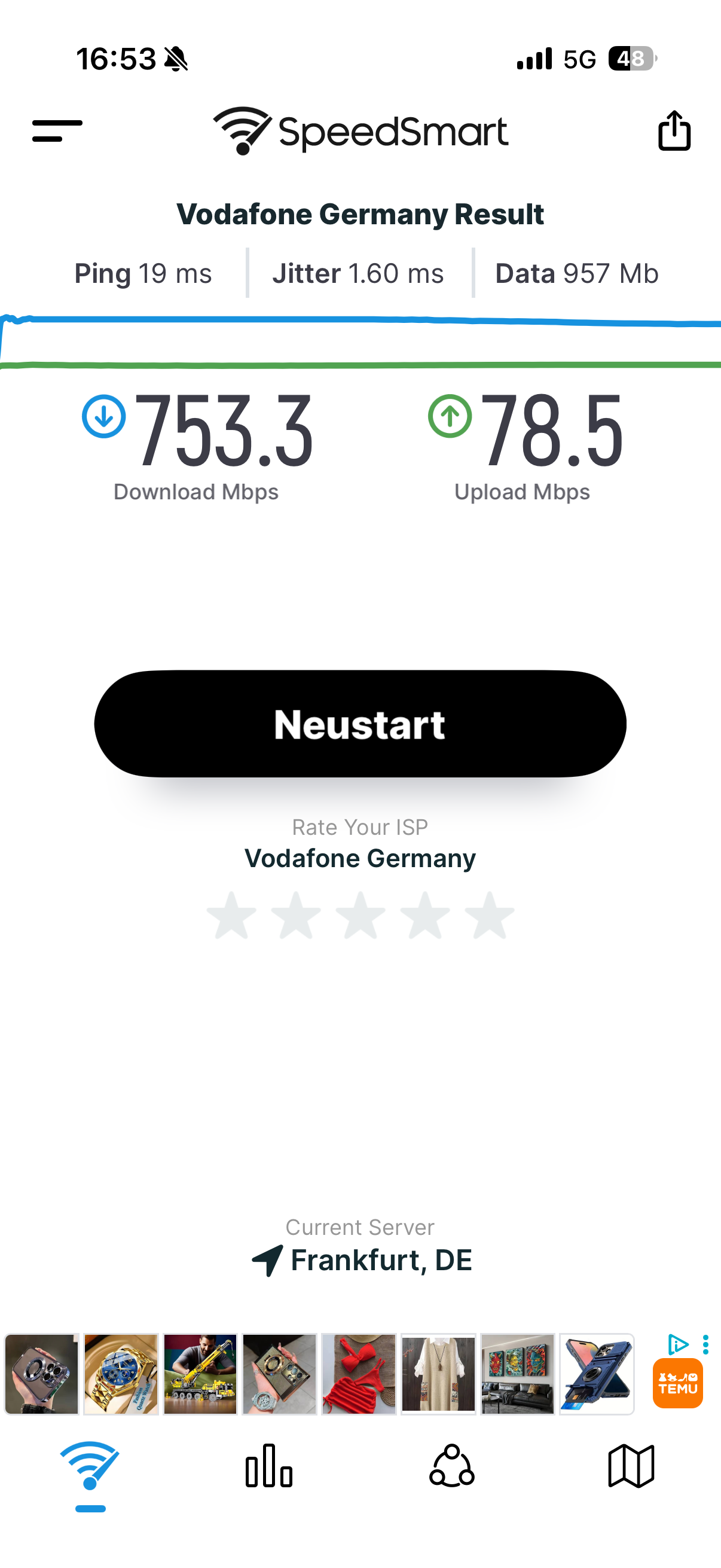Change the Frankfurt, DE server
Viewport: 721px width, 1568px height.
coord(362,1260)
